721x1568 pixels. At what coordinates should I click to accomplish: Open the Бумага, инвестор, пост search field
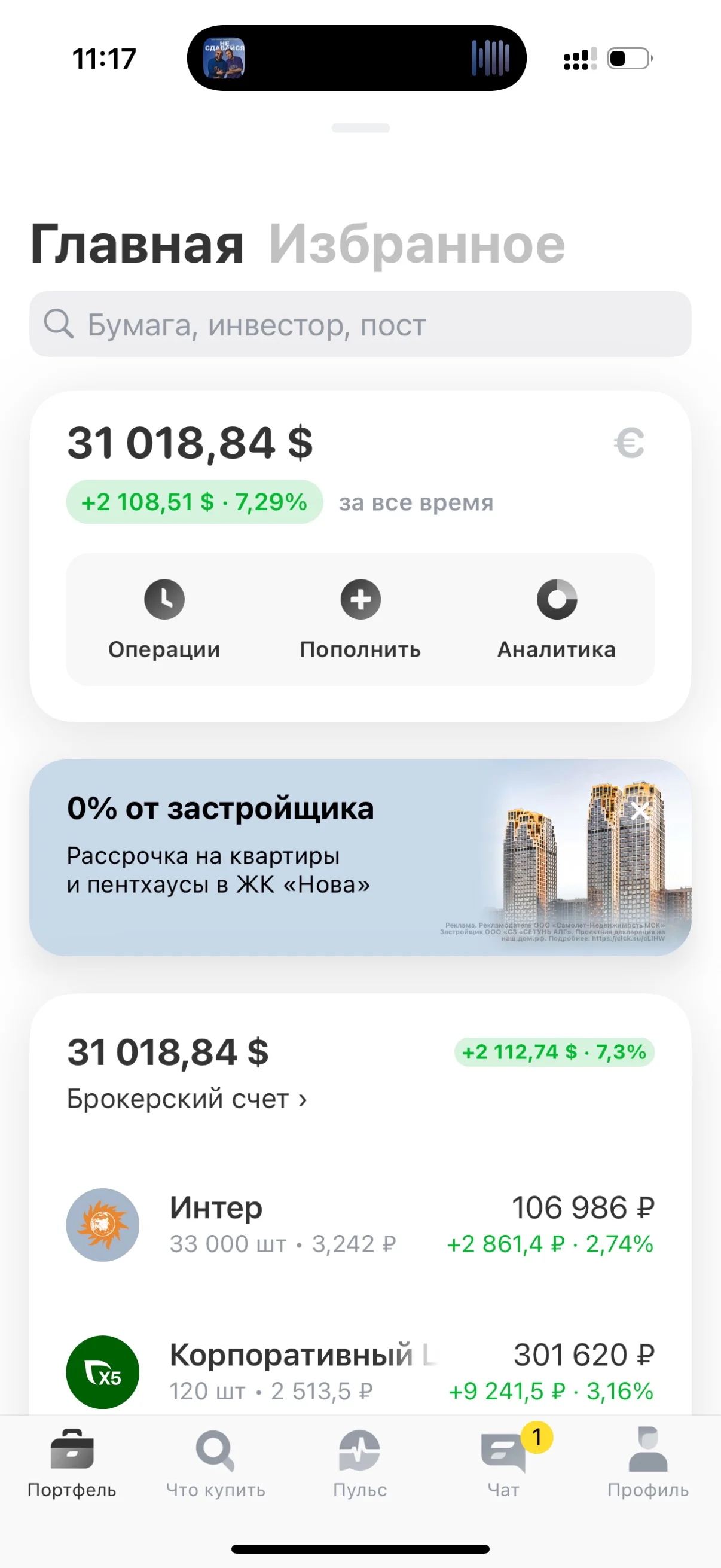tap(360, 324)
